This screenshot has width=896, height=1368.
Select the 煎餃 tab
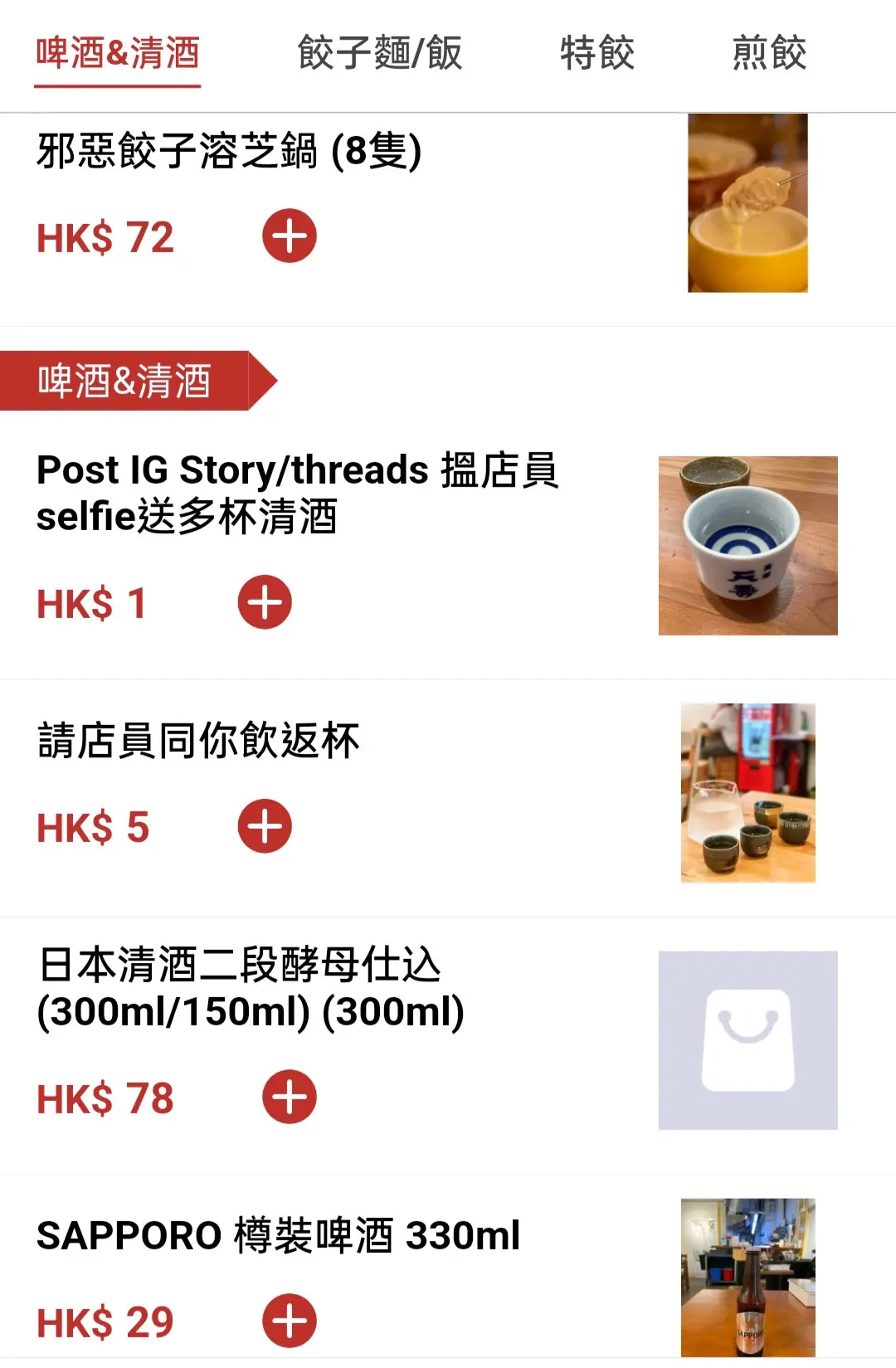[x=769, y=53]
